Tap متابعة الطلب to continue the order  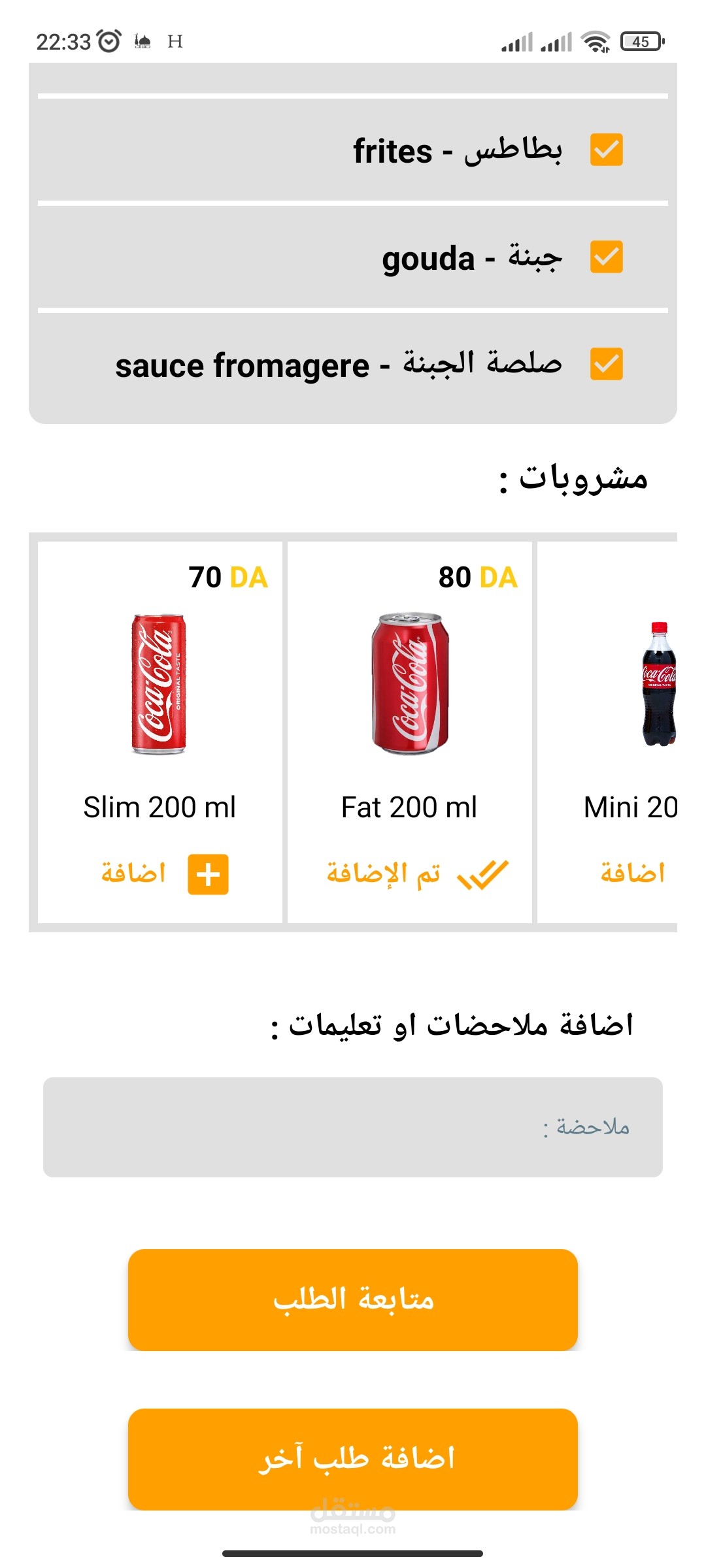click(353, 1299)
